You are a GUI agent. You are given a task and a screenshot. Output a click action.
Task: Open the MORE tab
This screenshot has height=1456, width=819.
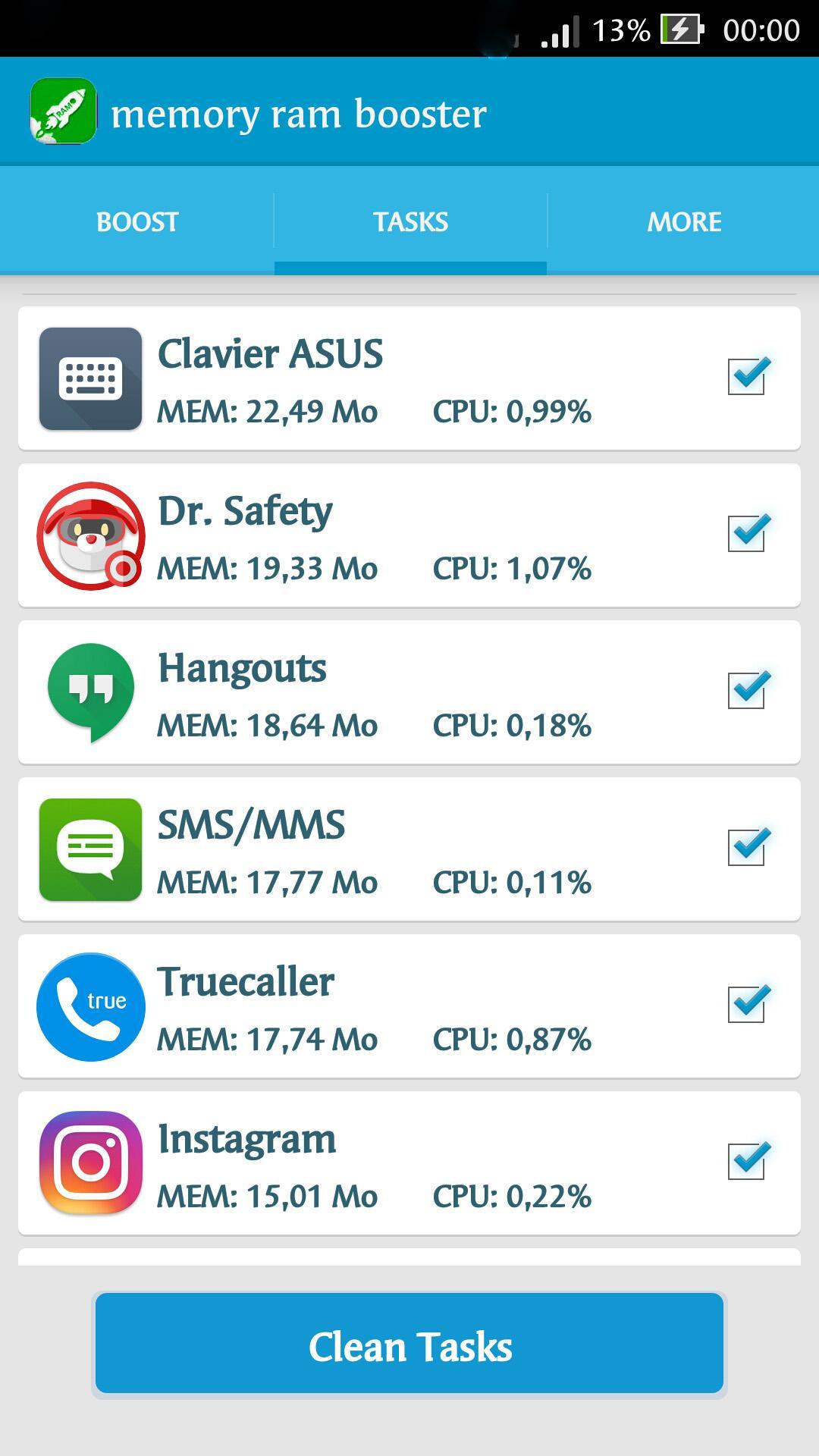683,221
